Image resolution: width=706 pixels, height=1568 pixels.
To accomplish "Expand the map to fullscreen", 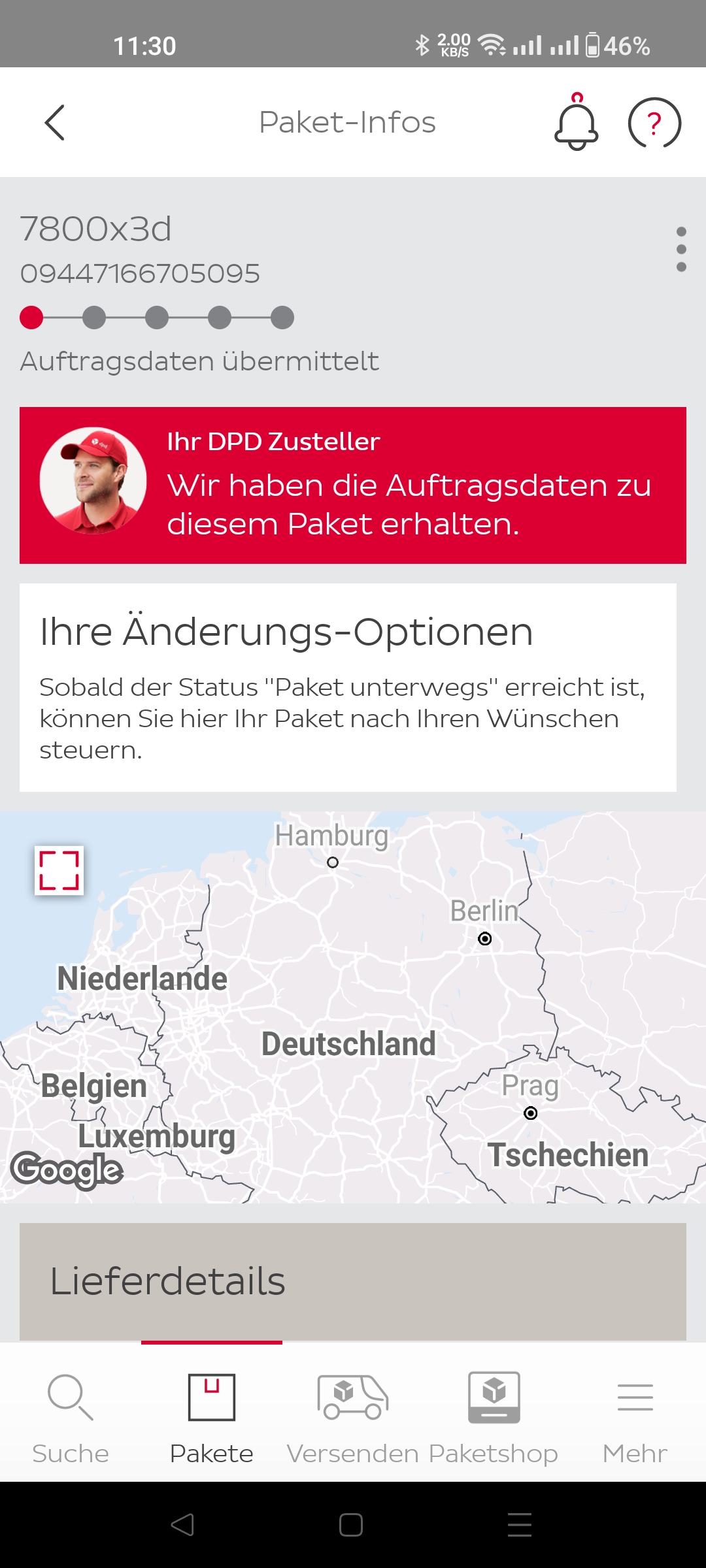I will [x=59, y=870].
